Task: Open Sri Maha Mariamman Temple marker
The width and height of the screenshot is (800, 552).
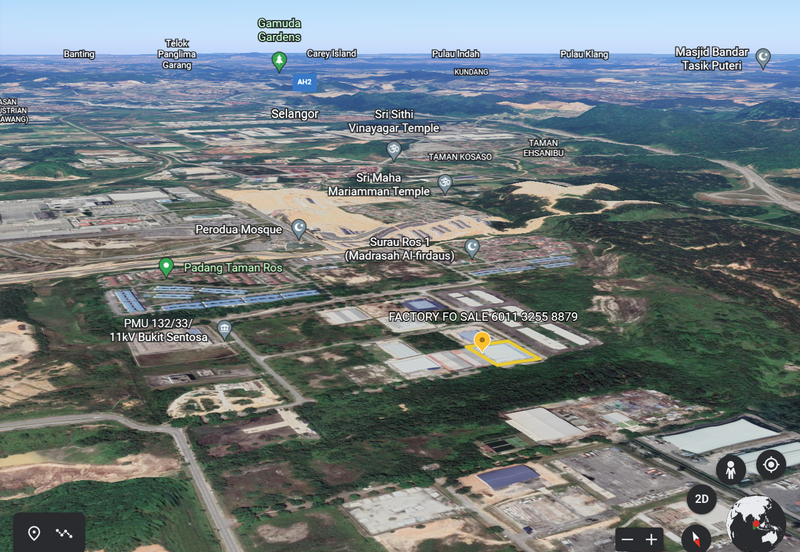Action: tap(445, 183)
